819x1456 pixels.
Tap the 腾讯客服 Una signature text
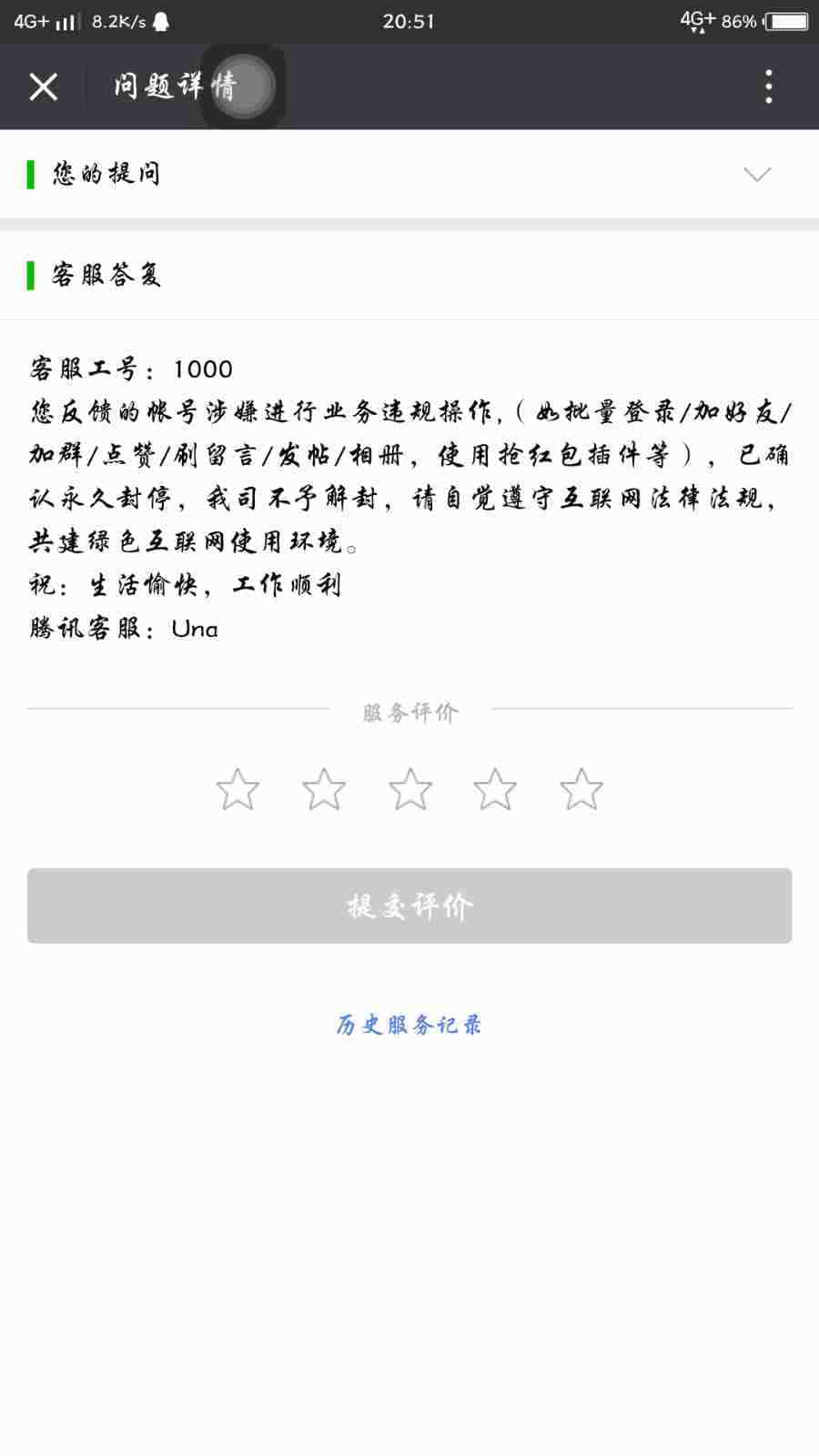click(123, 628)
